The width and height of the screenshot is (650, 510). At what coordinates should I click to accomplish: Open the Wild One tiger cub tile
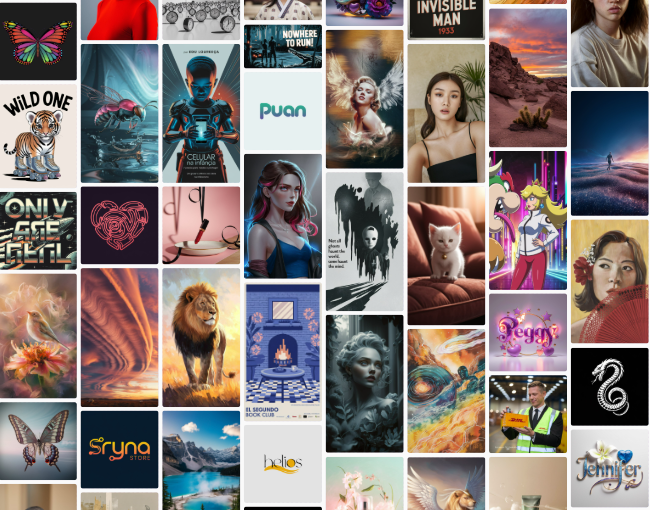[x=38, y=134]
